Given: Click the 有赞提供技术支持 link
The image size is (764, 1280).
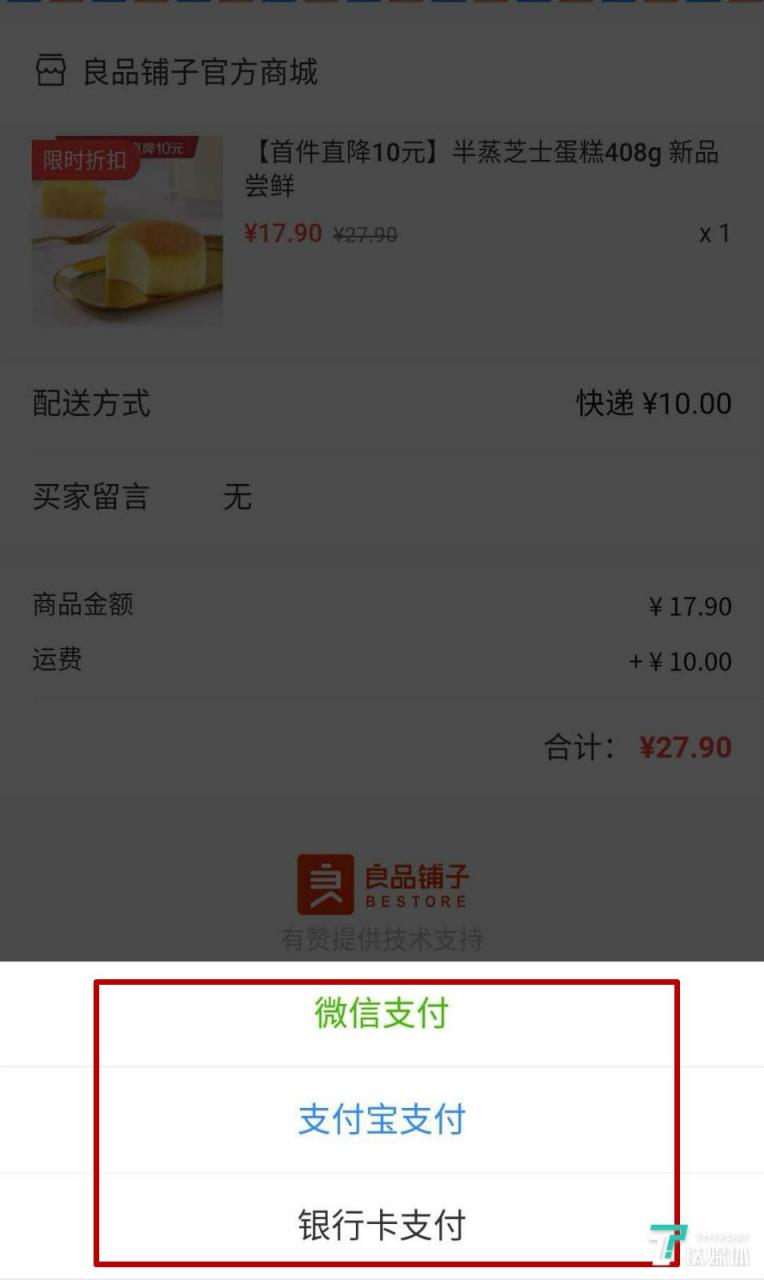Looking at the screenshot, I should (380, 938).
